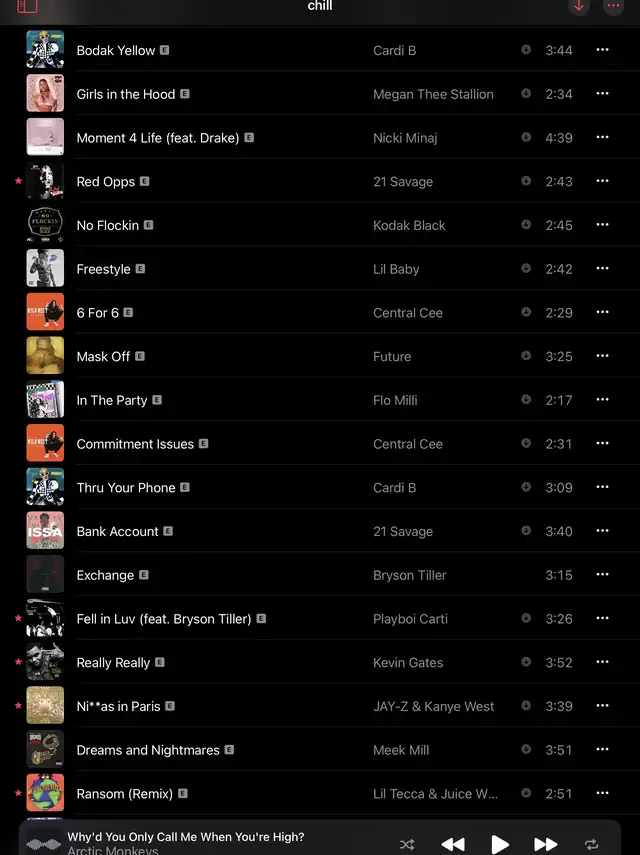Toggle shuffle in the mini player

[407, 844]
